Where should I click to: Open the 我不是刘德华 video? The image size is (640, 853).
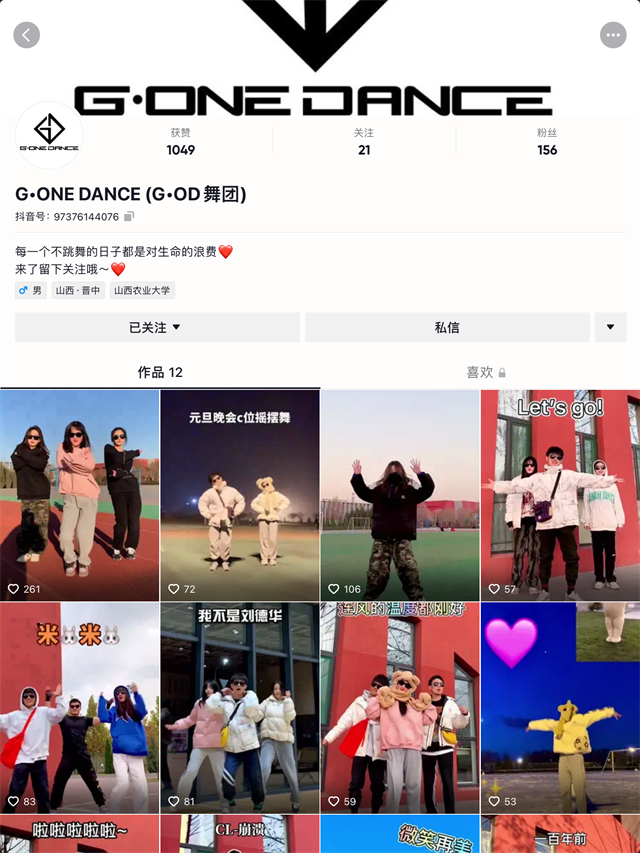(239, 707)
